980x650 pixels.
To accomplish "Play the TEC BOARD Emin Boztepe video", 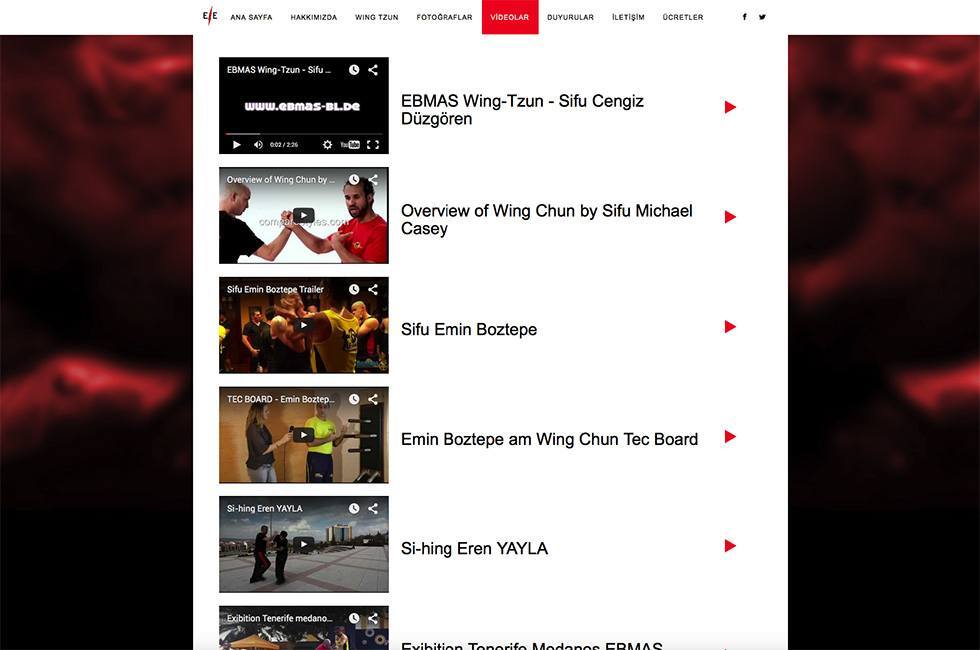I will click(304, 435).
